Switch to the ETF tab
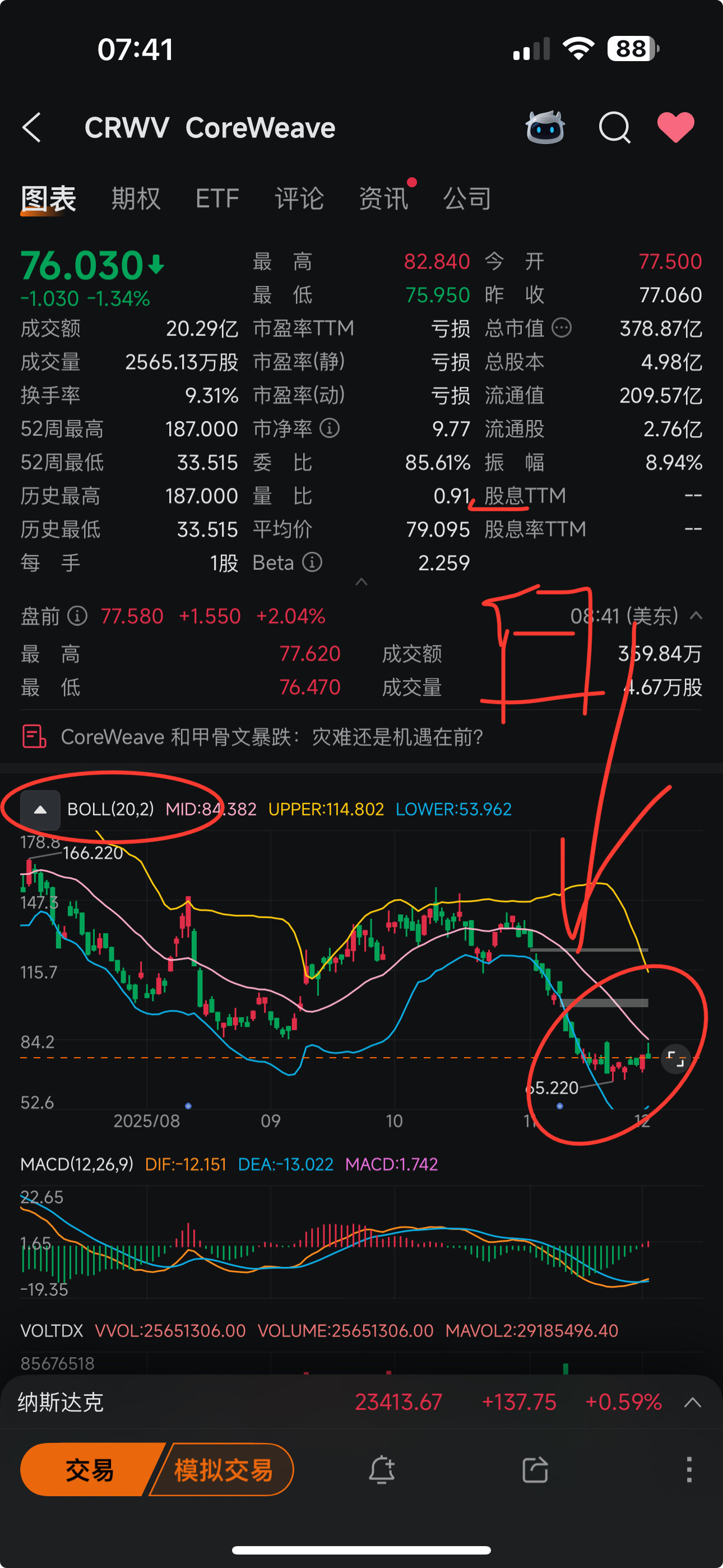This screenshot has height=1568, width=723. coord(217,199)
